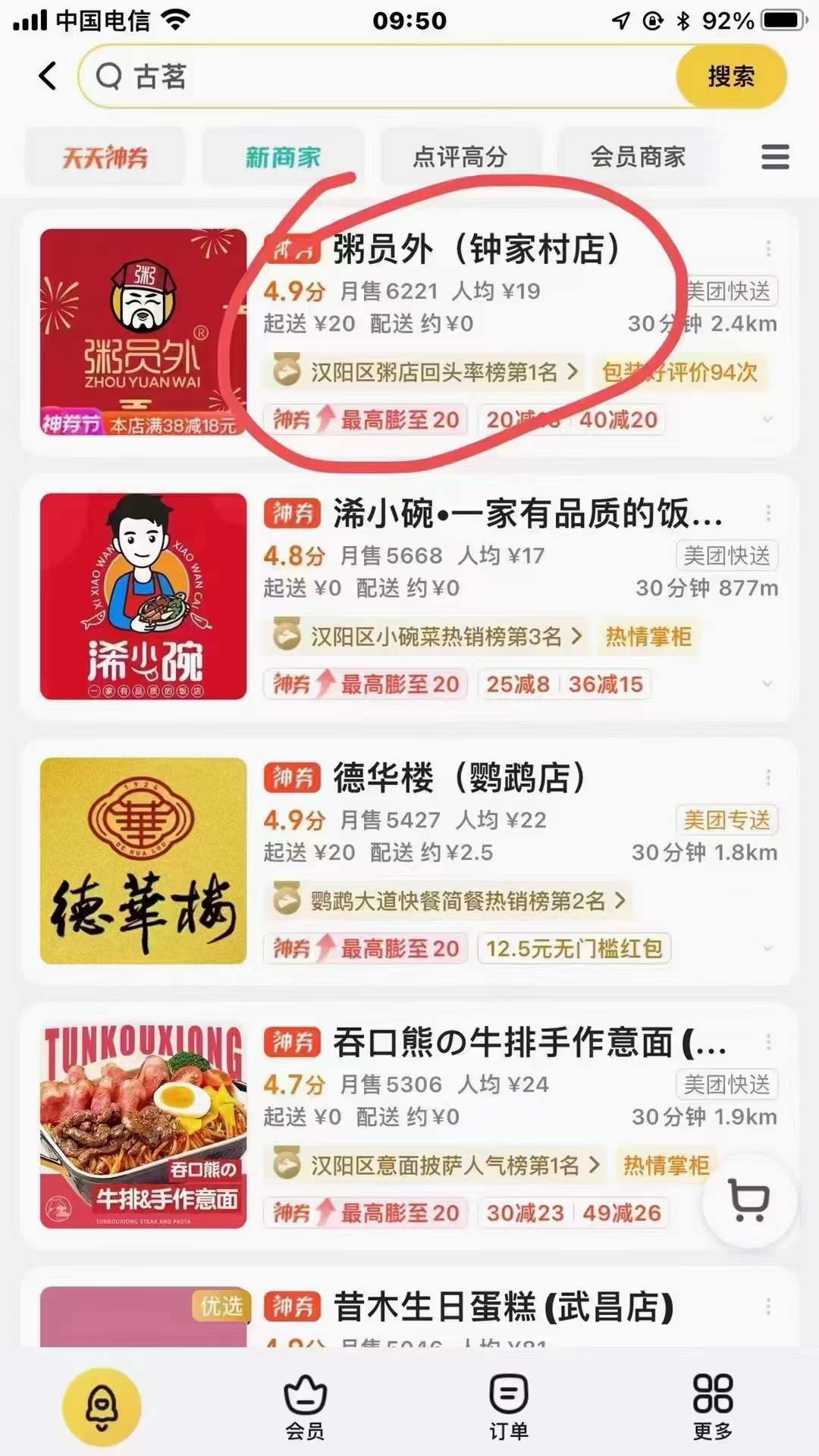Tap the search field containing 古茗
819x1456 pixels.
pos(378,76)
